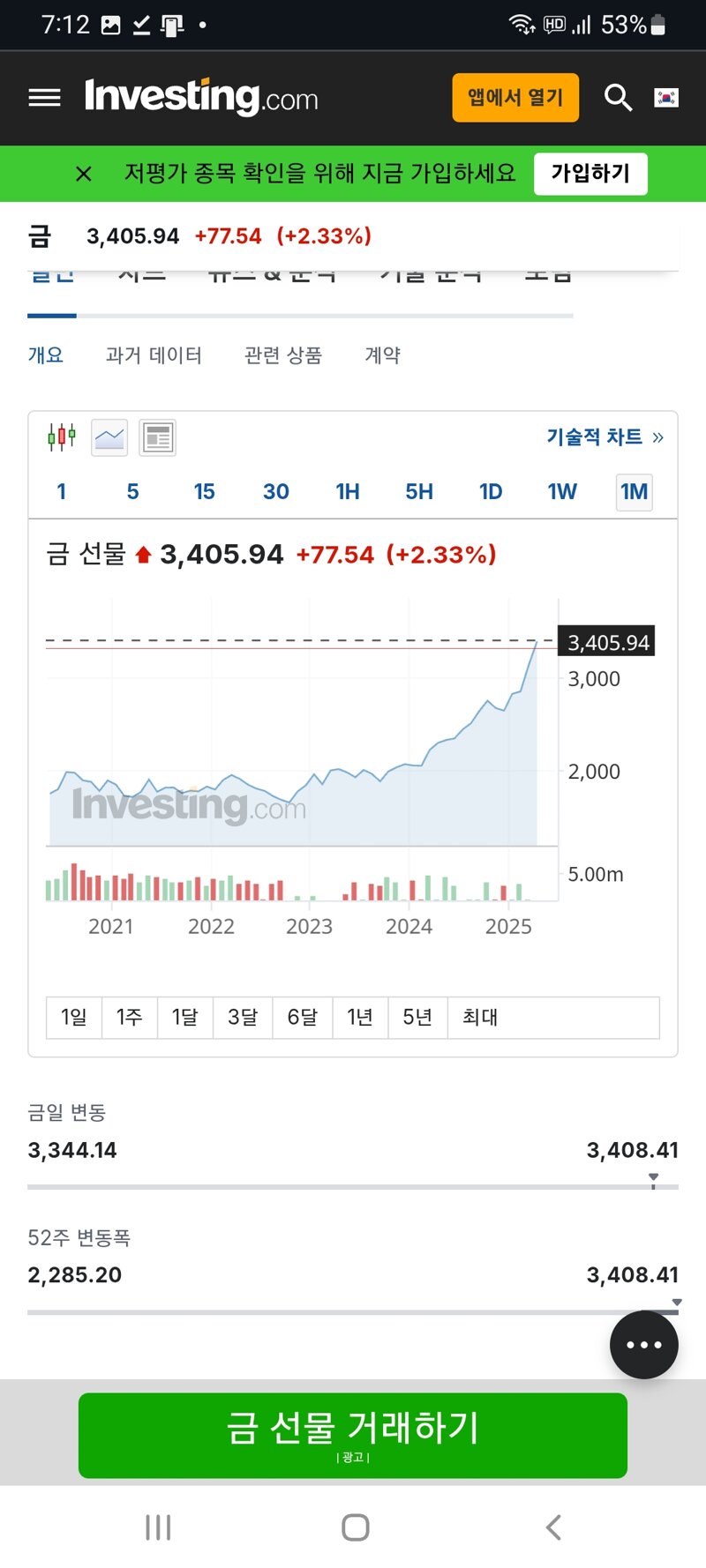
Task: Select the area chart type icon
Action: [x=109, y=437]
